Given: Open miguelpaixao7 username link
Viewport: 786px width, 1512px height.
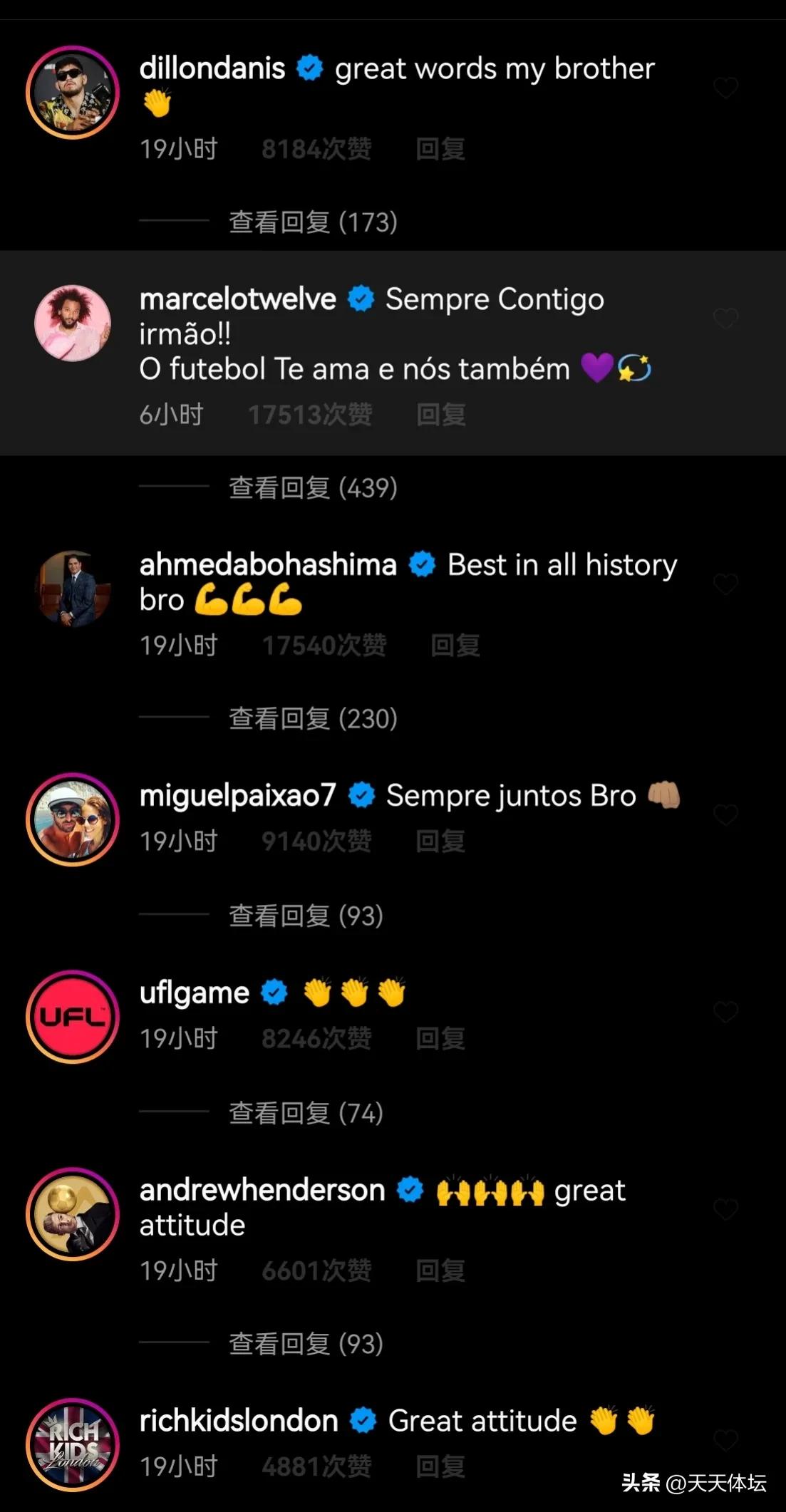Looking at the screenshot, I should click(235, 794).
